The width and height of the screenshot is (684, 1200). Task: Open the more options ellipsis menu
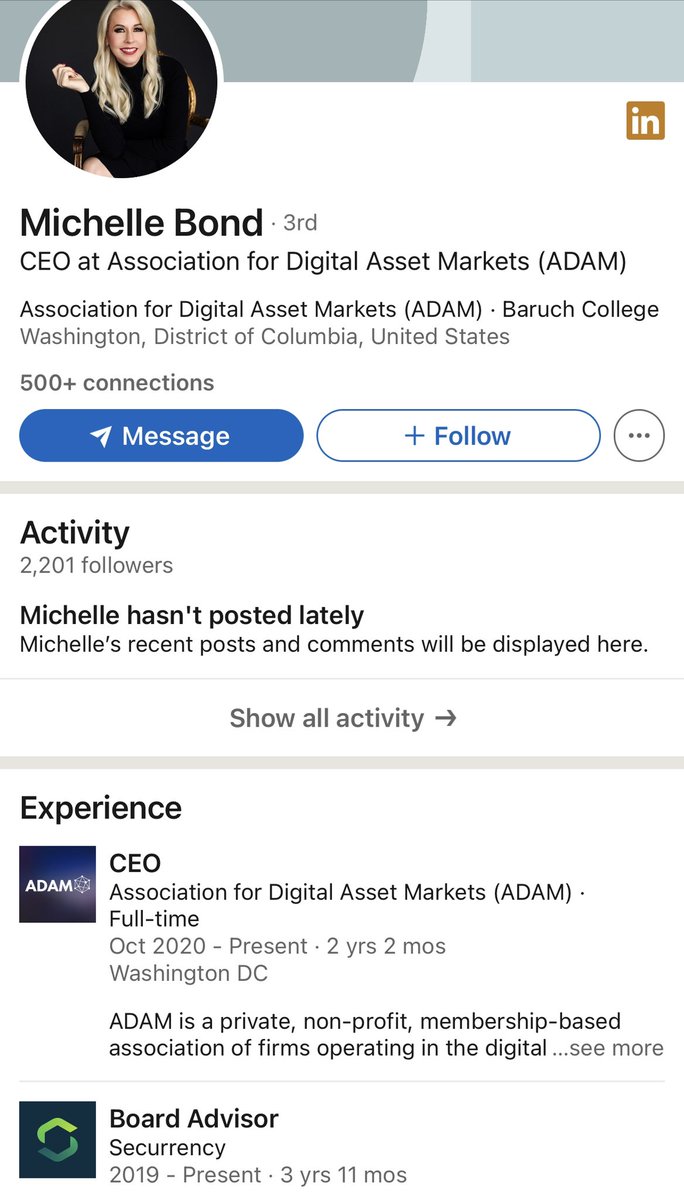(639, 436)
